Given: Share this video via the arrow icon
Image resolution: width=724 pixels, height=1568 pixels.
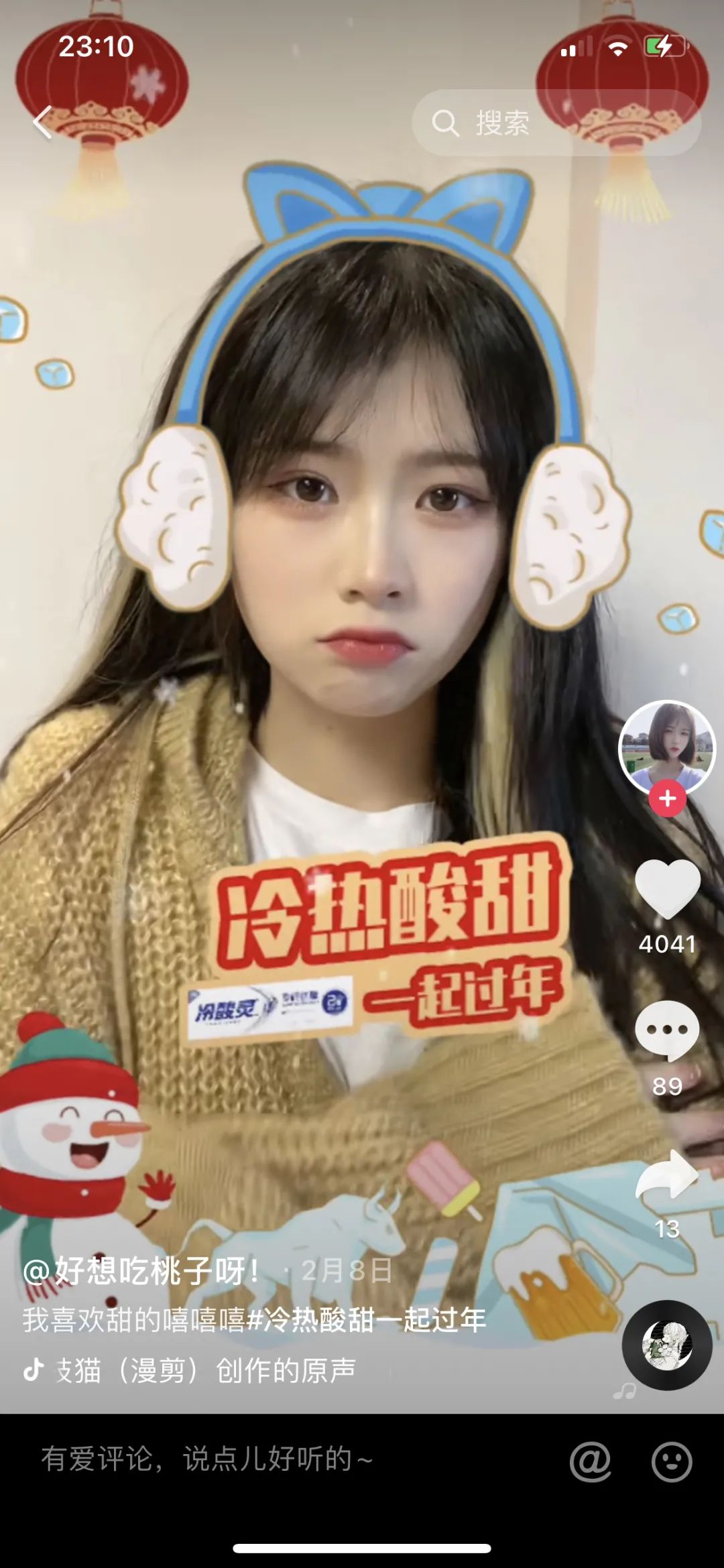Looking at the screenshot, I should click(667, 1174).
